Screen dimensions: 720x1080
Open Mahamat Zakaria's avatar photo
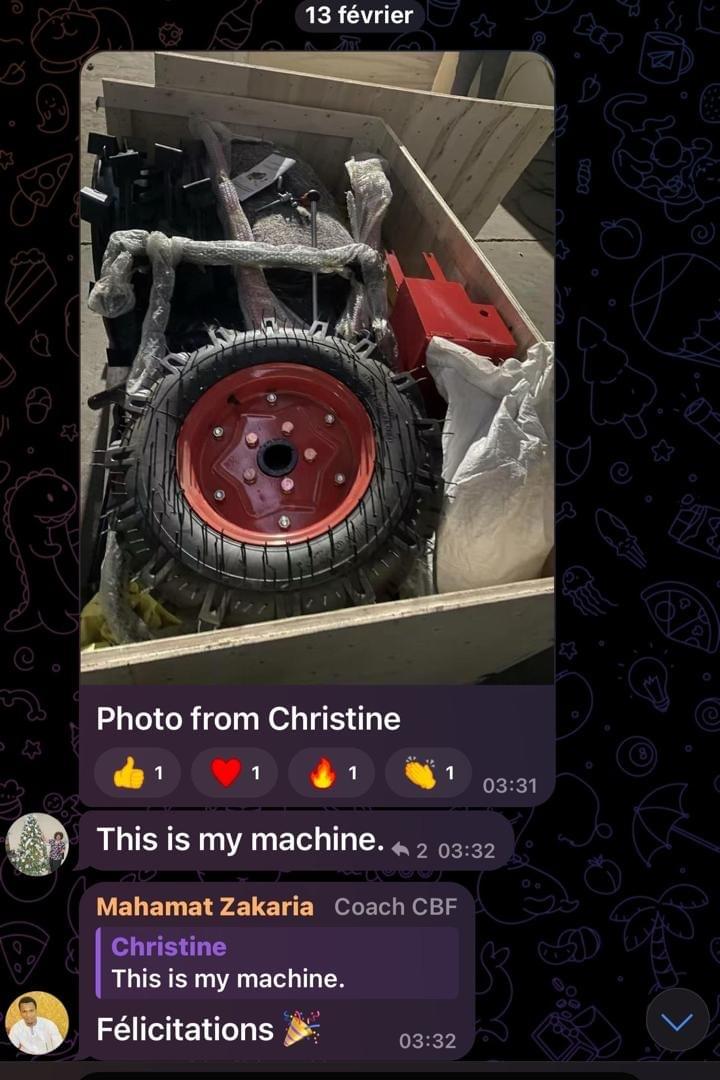tap(36, 1023)
